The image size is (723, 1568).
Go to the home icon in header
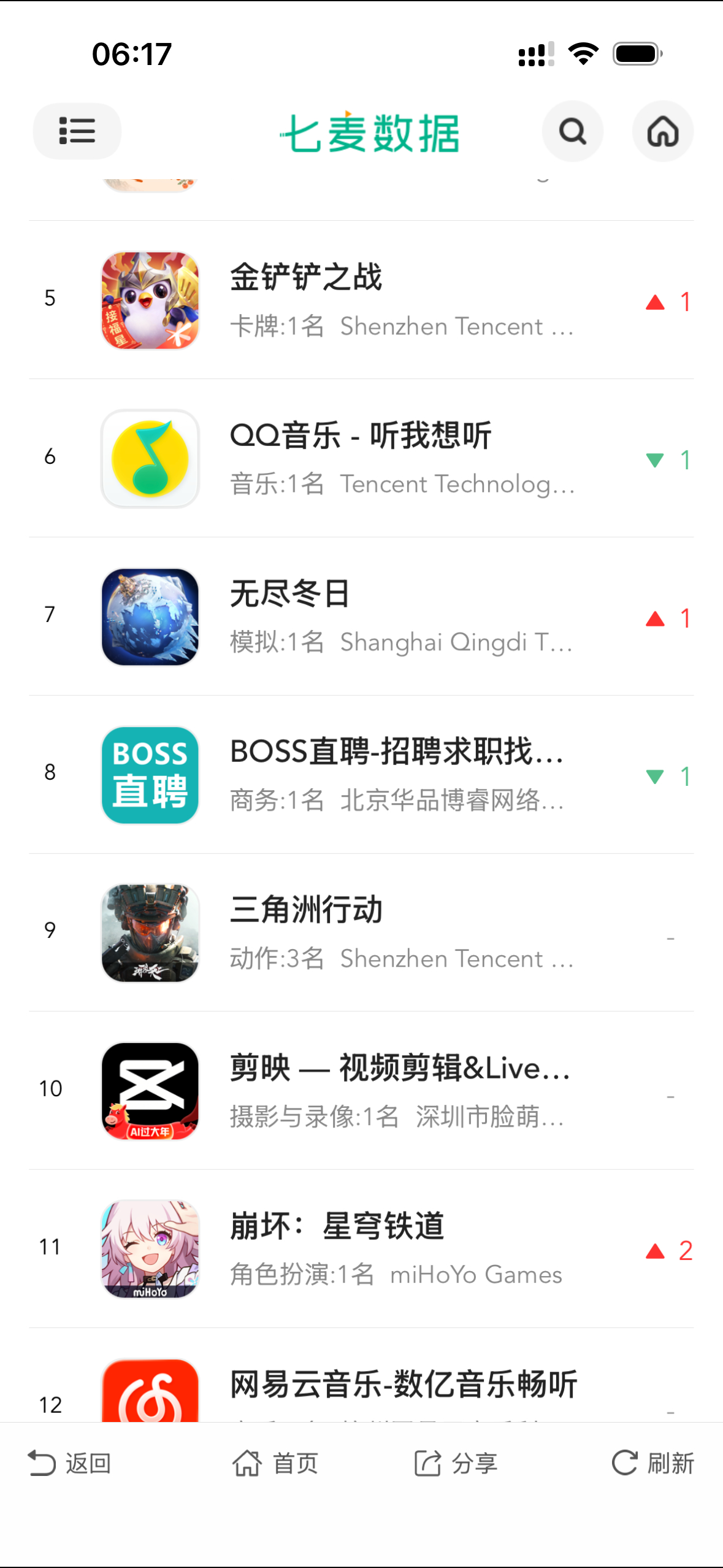(662, 131)
